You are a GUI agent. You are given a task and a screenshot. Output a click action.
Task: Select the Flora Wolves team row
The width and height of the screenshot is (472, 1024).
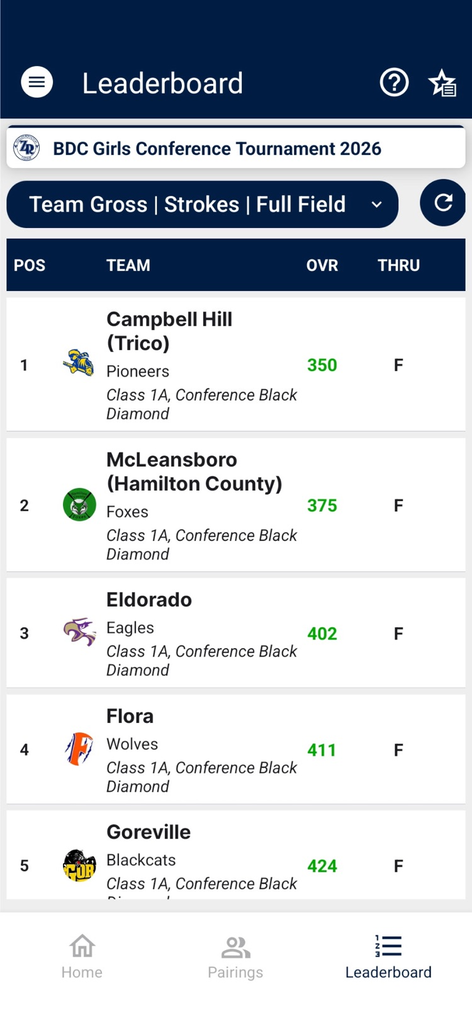pyautogui.click(x=236, y=749)
